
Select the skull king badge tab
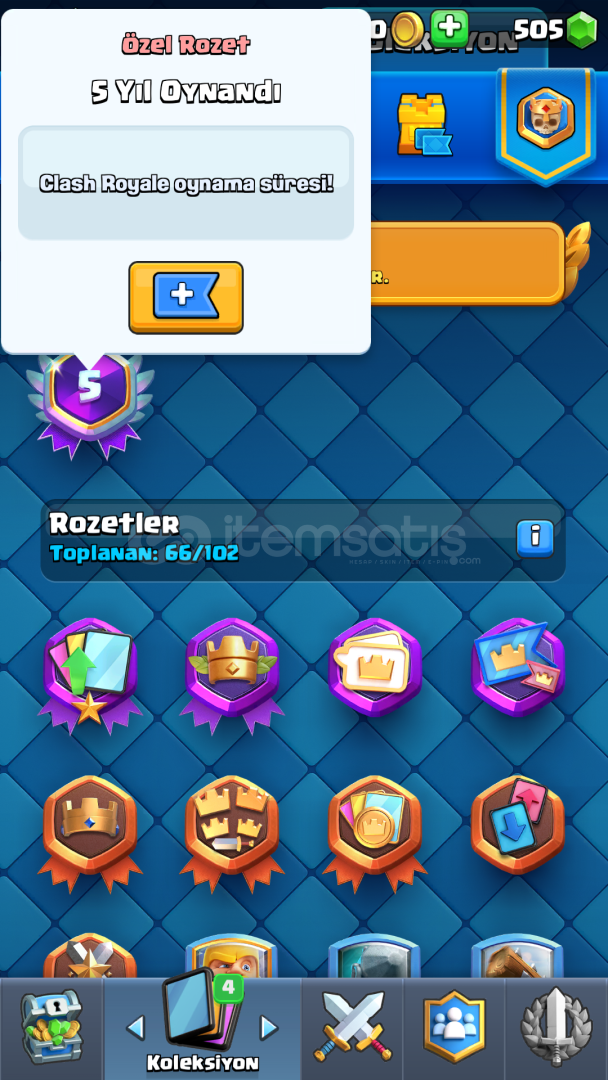tap(546, 124)
